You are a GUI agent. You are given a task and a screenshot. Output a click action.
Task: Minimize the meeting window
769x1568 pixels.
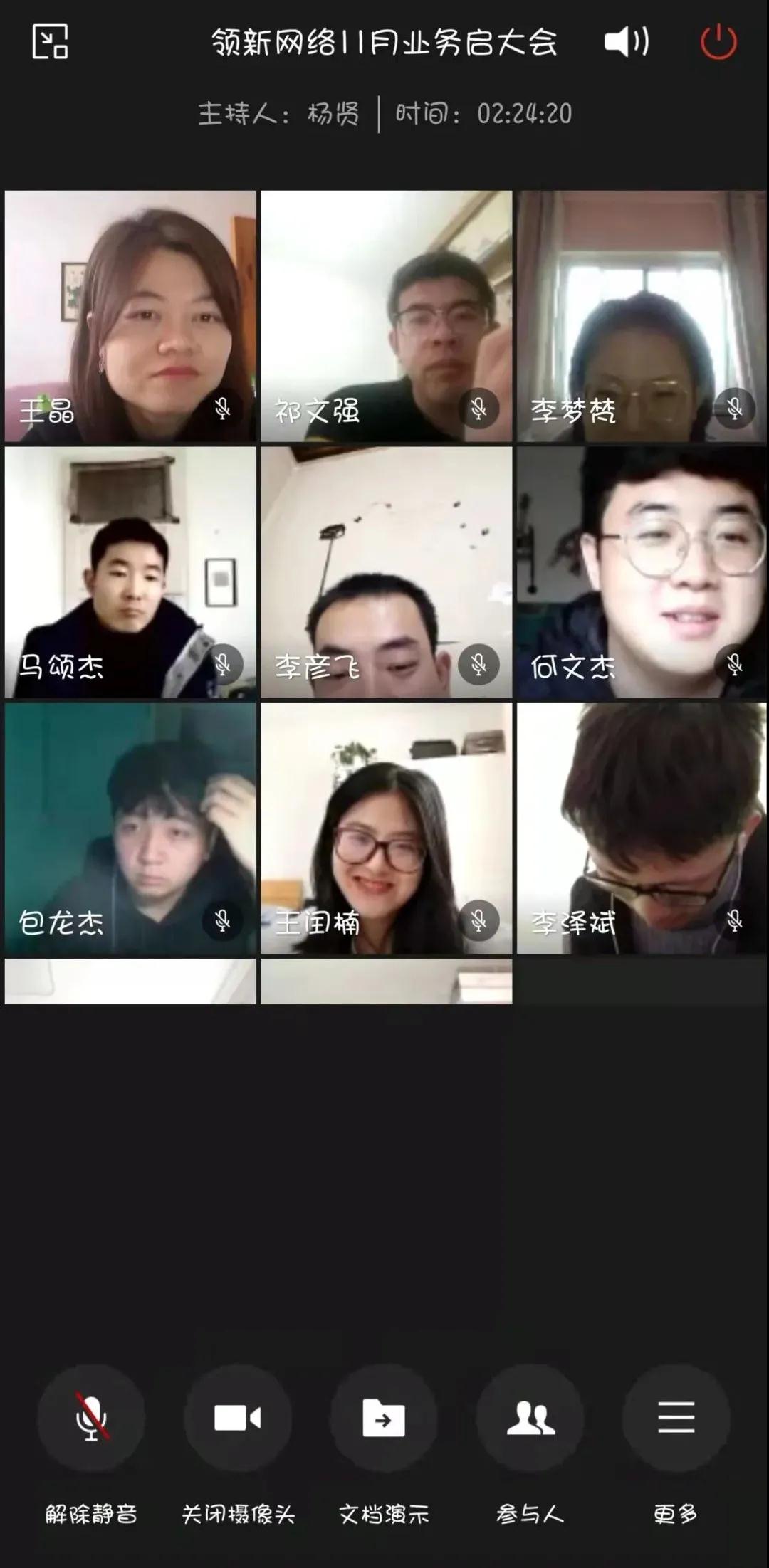click(50, 42)
